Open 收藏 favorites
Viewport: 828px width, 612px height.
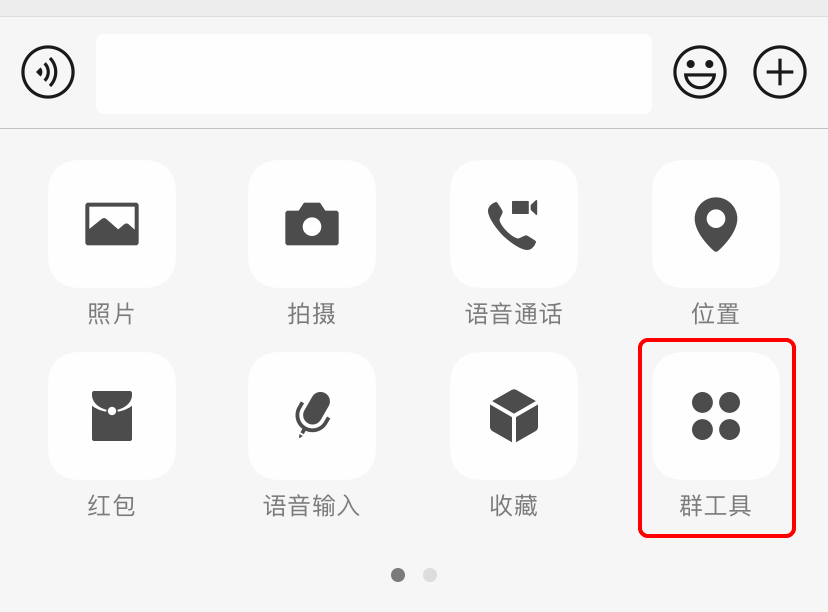[513, 416]
